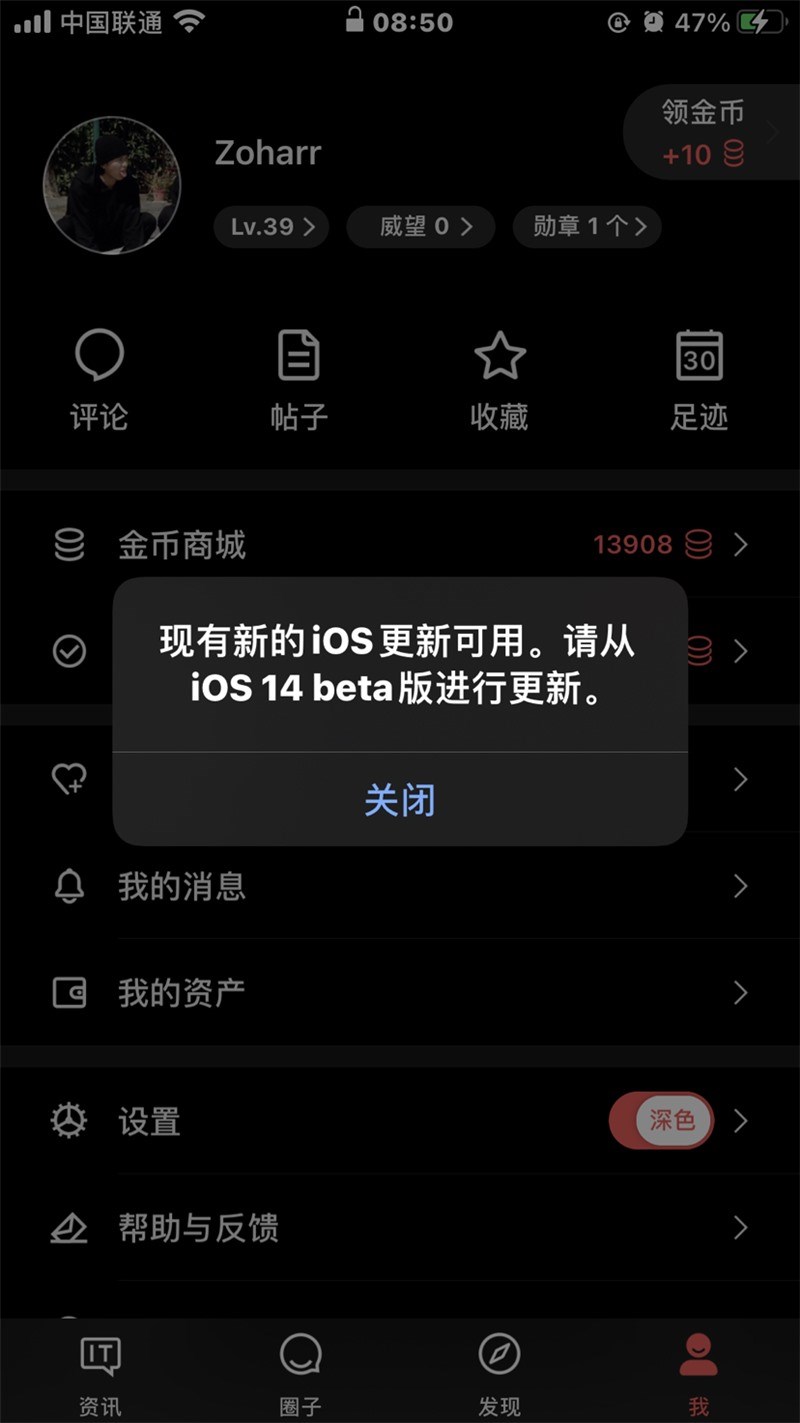
Task: Open 帮助与反馈
Action: pyautogui.click(x=400, y=1228)
